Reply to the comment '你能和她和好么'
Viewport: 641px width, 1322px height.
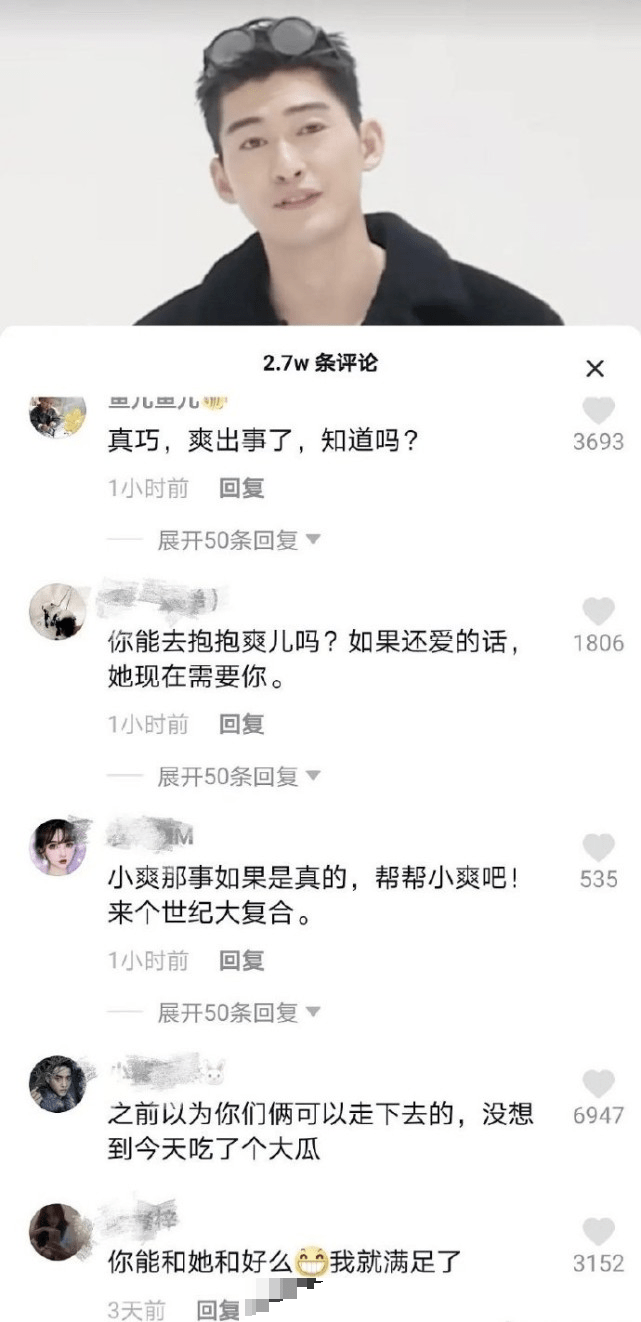pyautogui.click(x=217, y=1309)
